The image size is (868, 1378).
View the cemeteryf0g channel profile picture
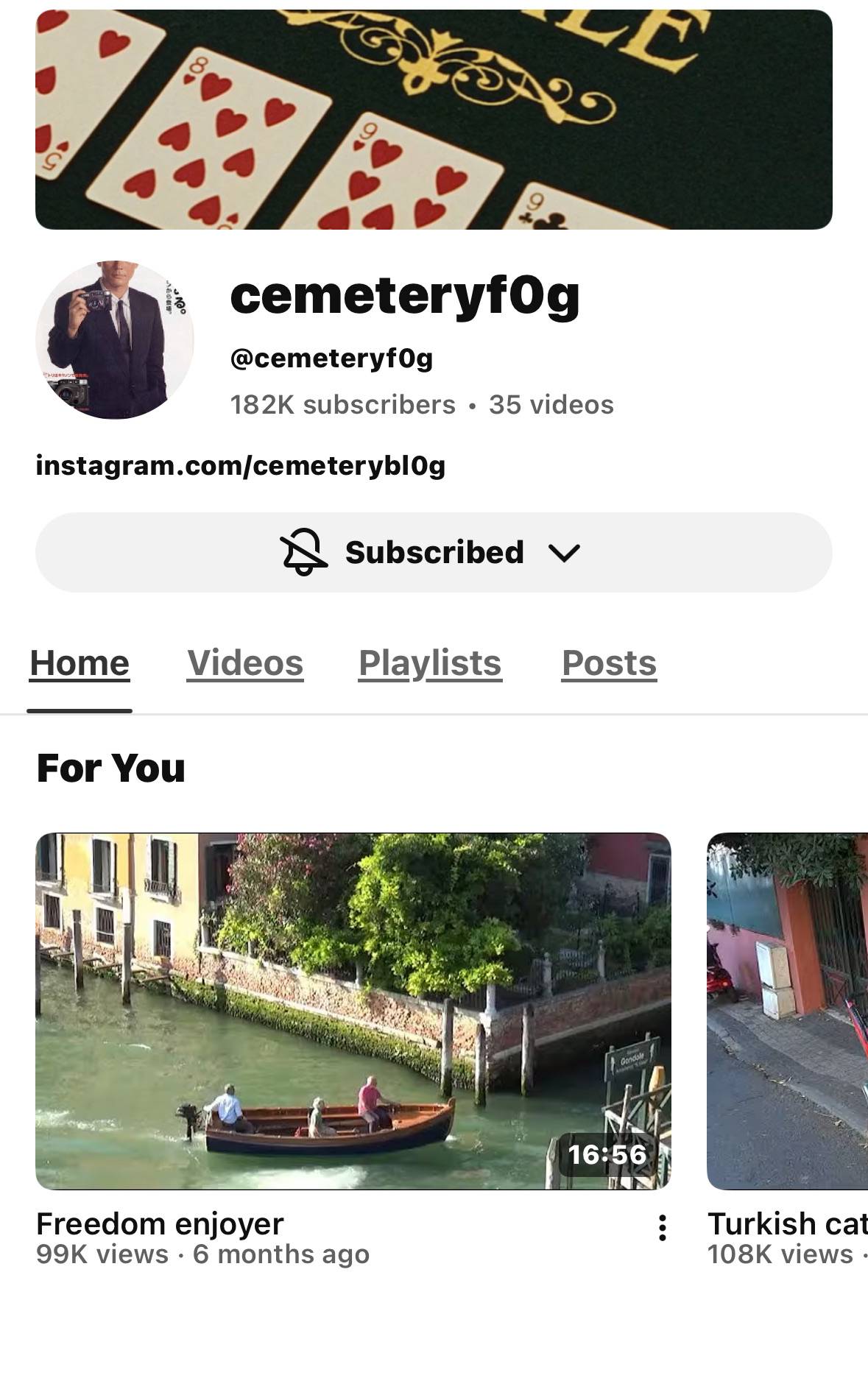click(x=115, y=340)
